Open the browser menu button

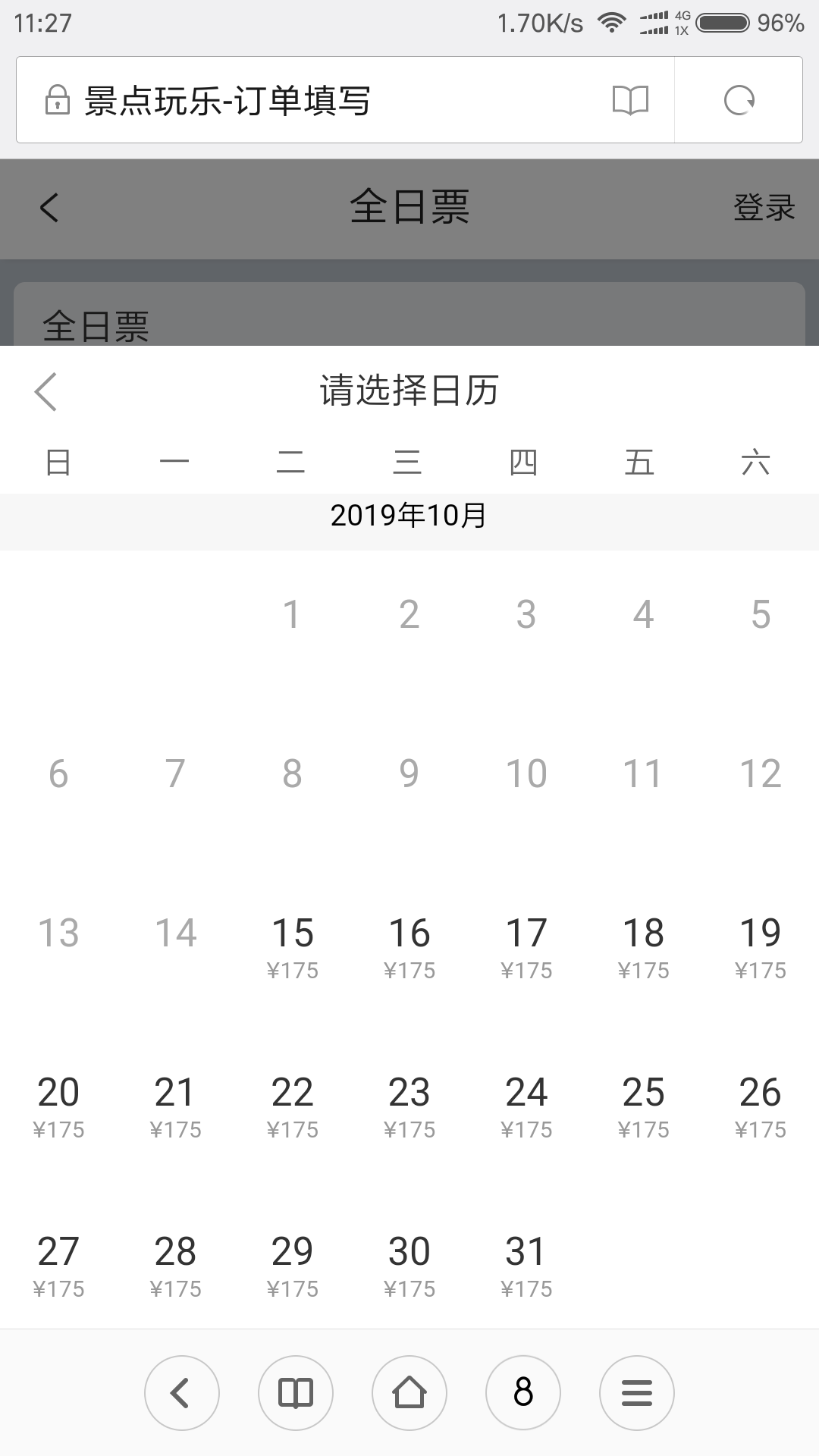coord(637,1393)
